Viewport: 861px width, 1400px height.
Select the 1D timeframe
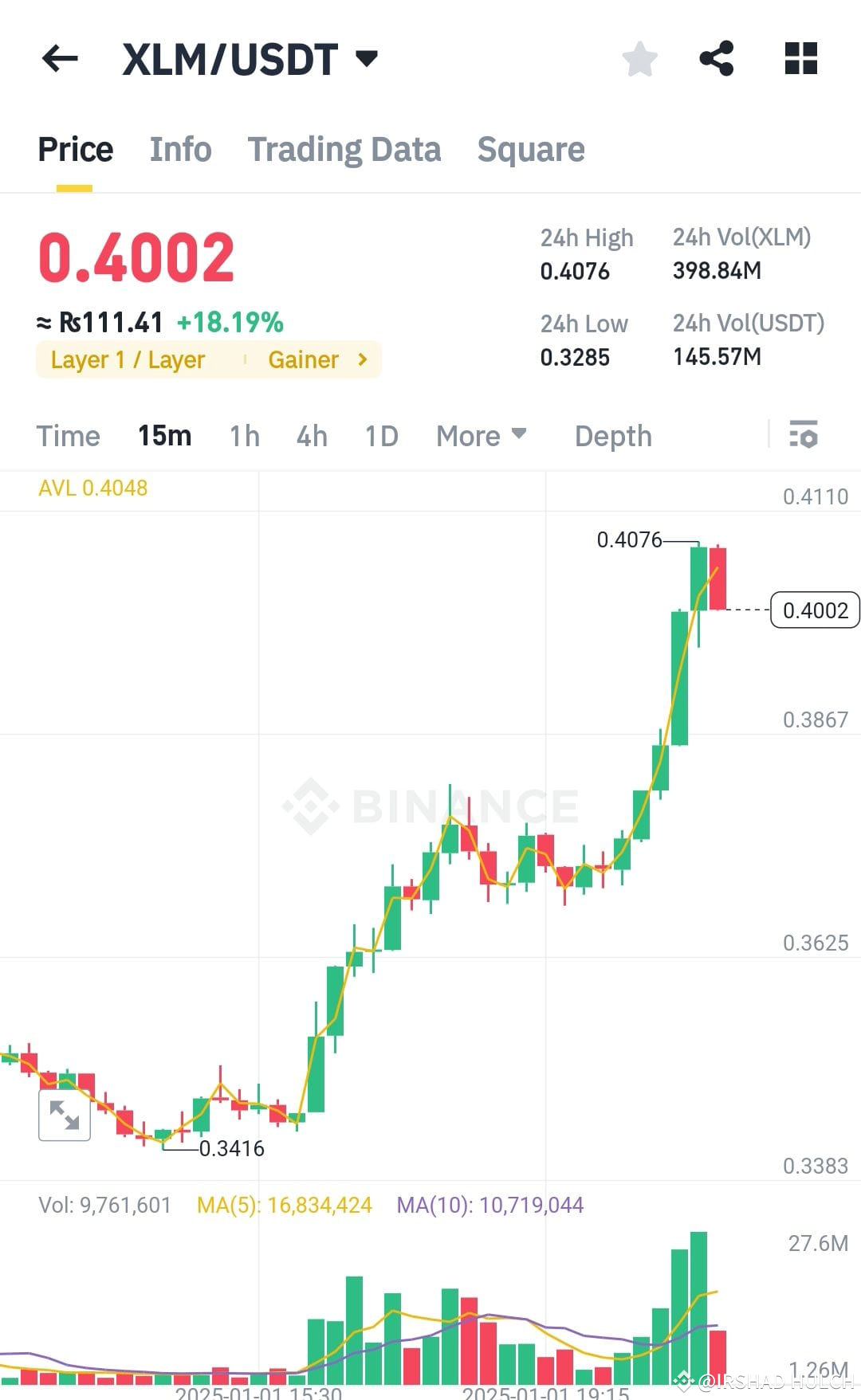[380, 435]
